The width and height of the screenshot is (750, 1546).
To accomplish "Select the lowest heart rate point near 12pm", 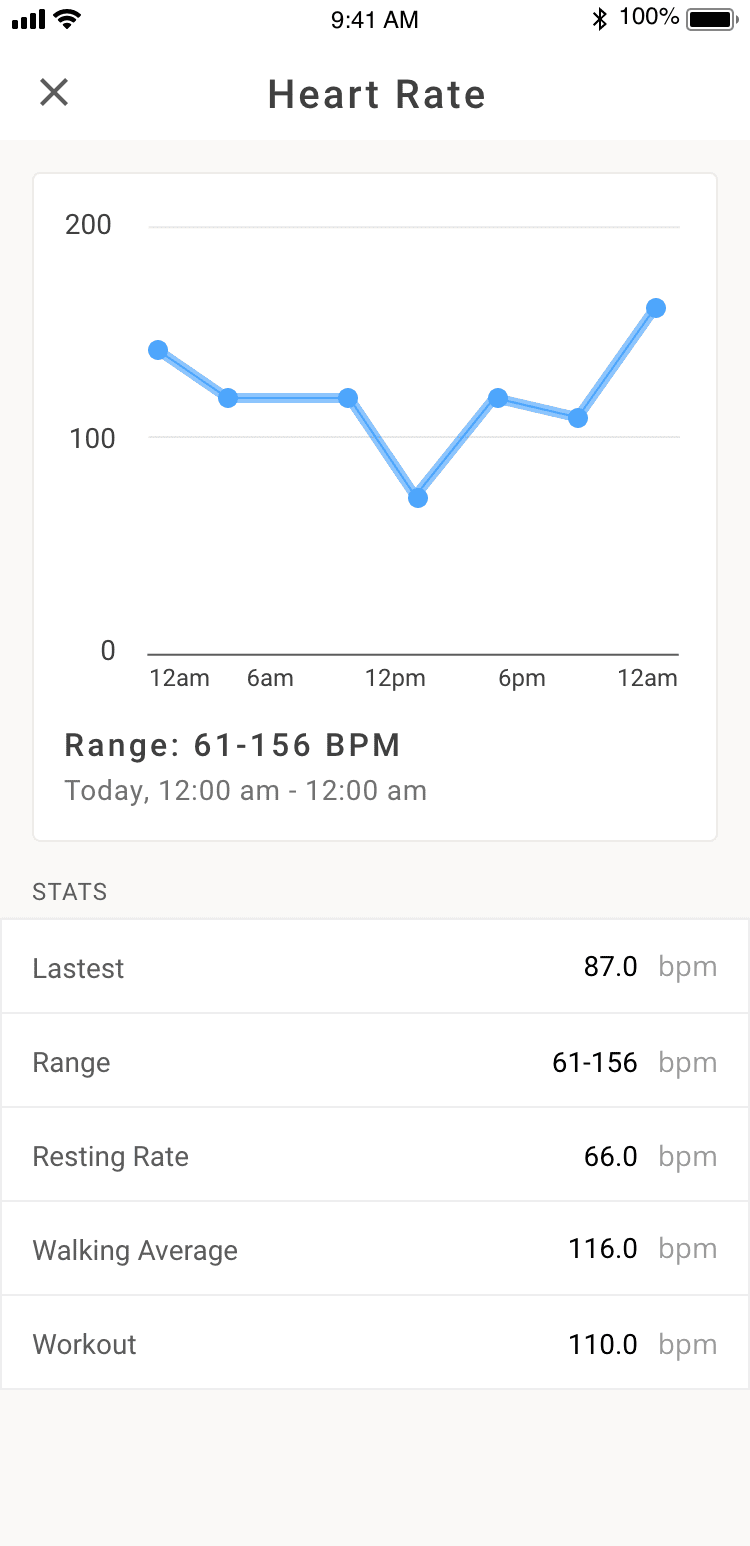I will point(418,496).
